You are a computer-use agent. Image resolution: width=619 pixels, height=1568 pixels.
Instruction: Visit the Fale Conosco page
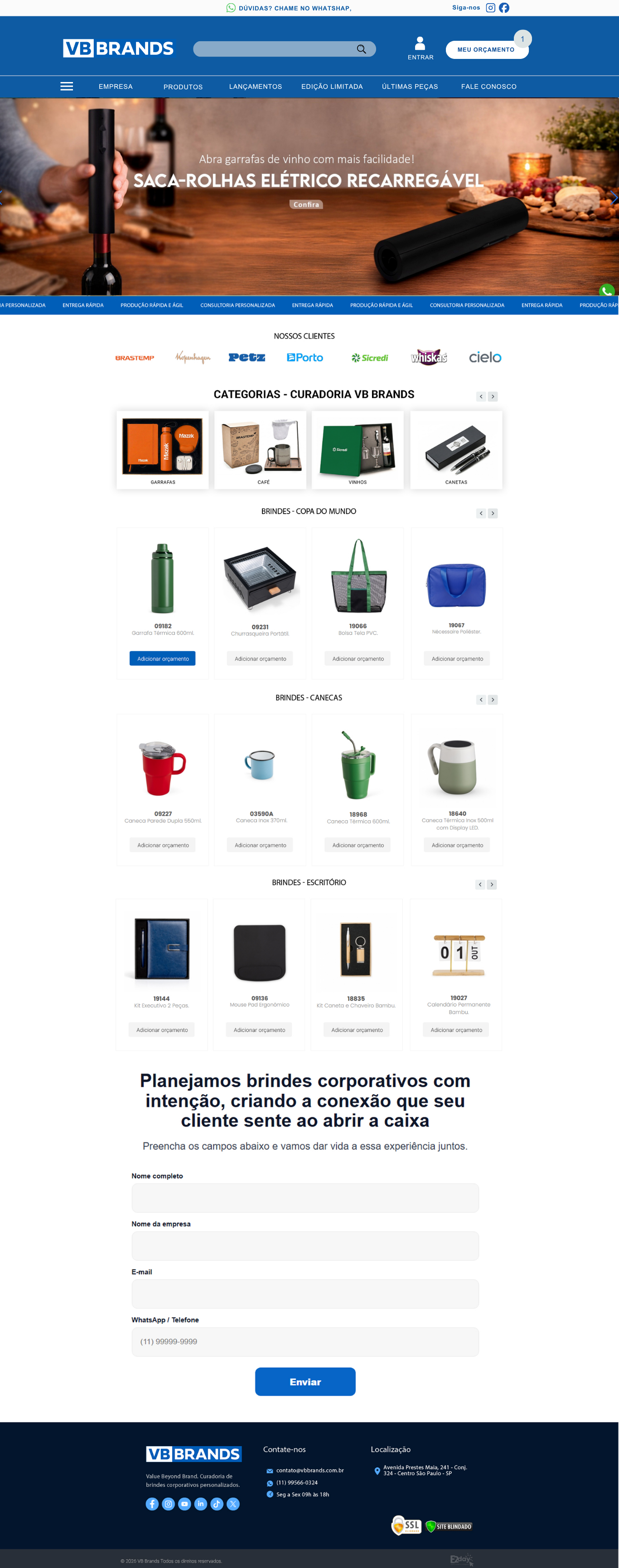pos(488,87)
